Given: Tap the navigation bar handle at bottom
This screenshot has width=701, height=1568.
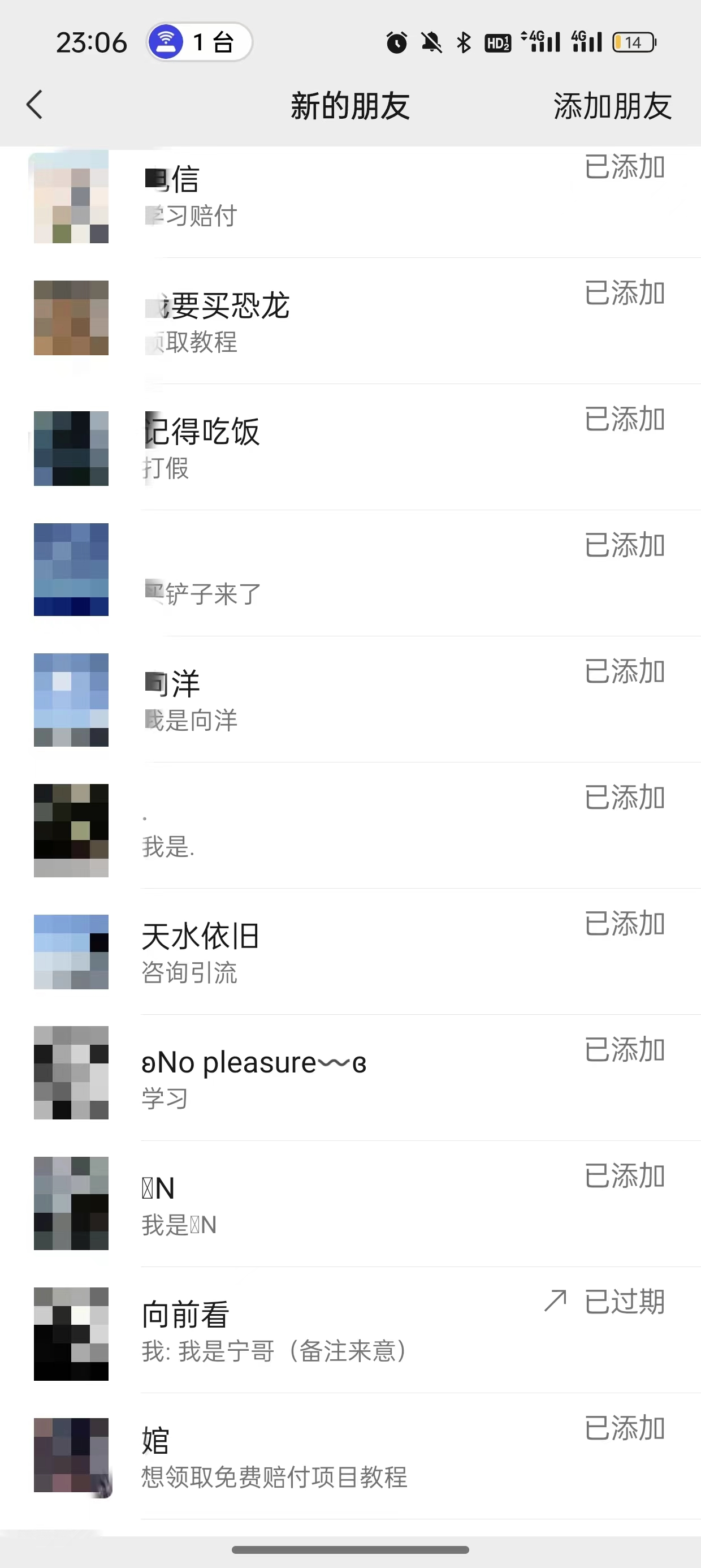Looking at the screenshot, I should click(350, 1551).
